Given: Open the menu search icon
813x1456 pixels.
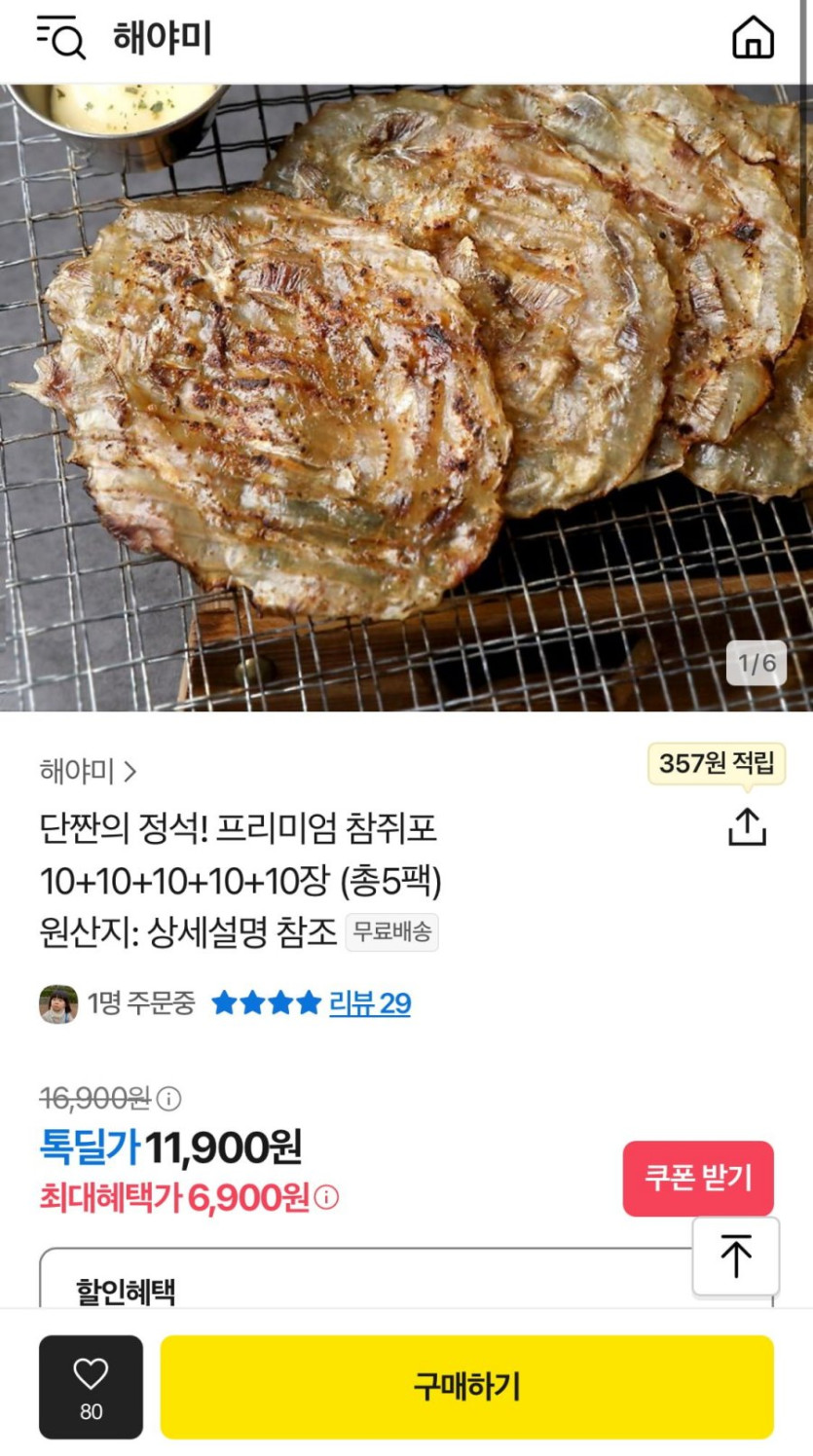Looking at the screenshot, I should (x=61, y=38).
